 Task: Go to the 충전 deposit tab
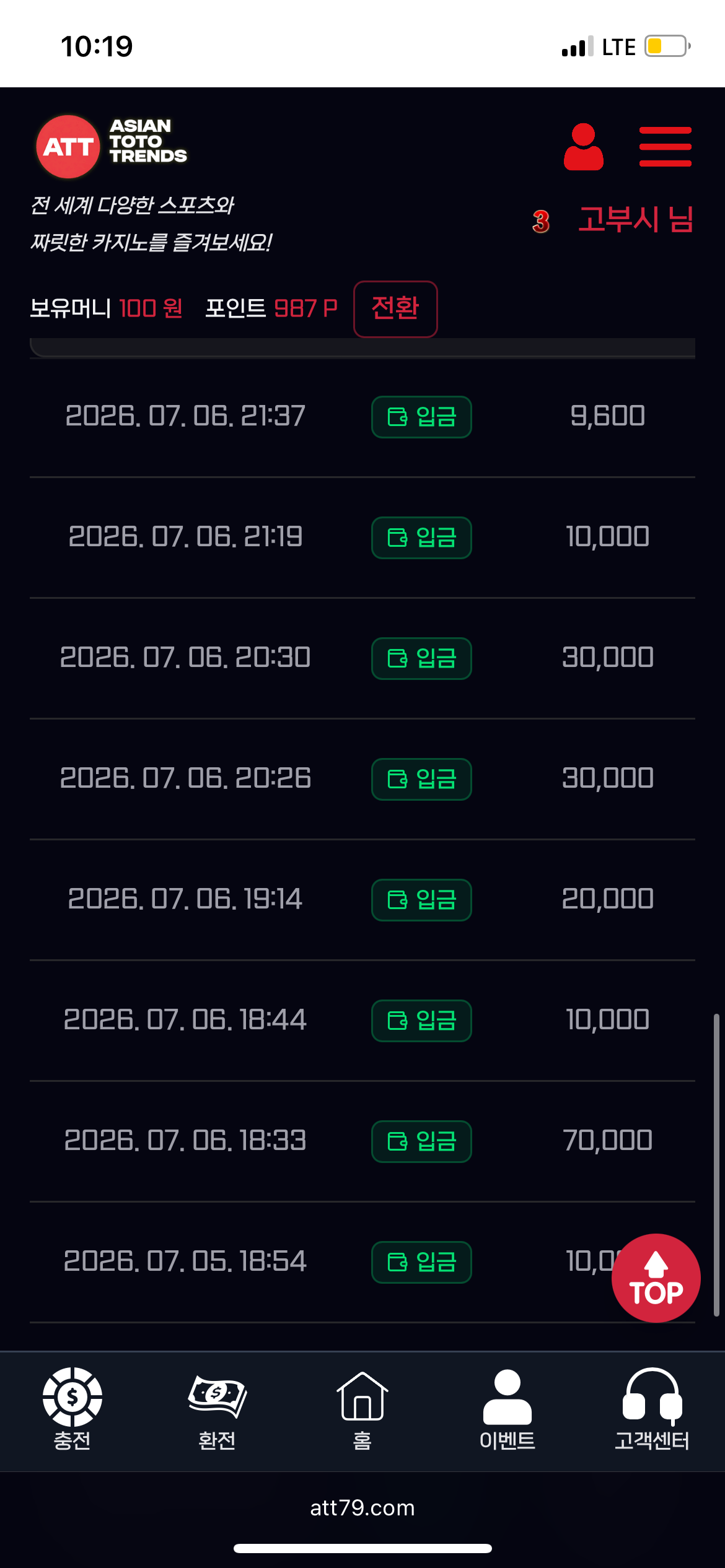pos(72,1409)
